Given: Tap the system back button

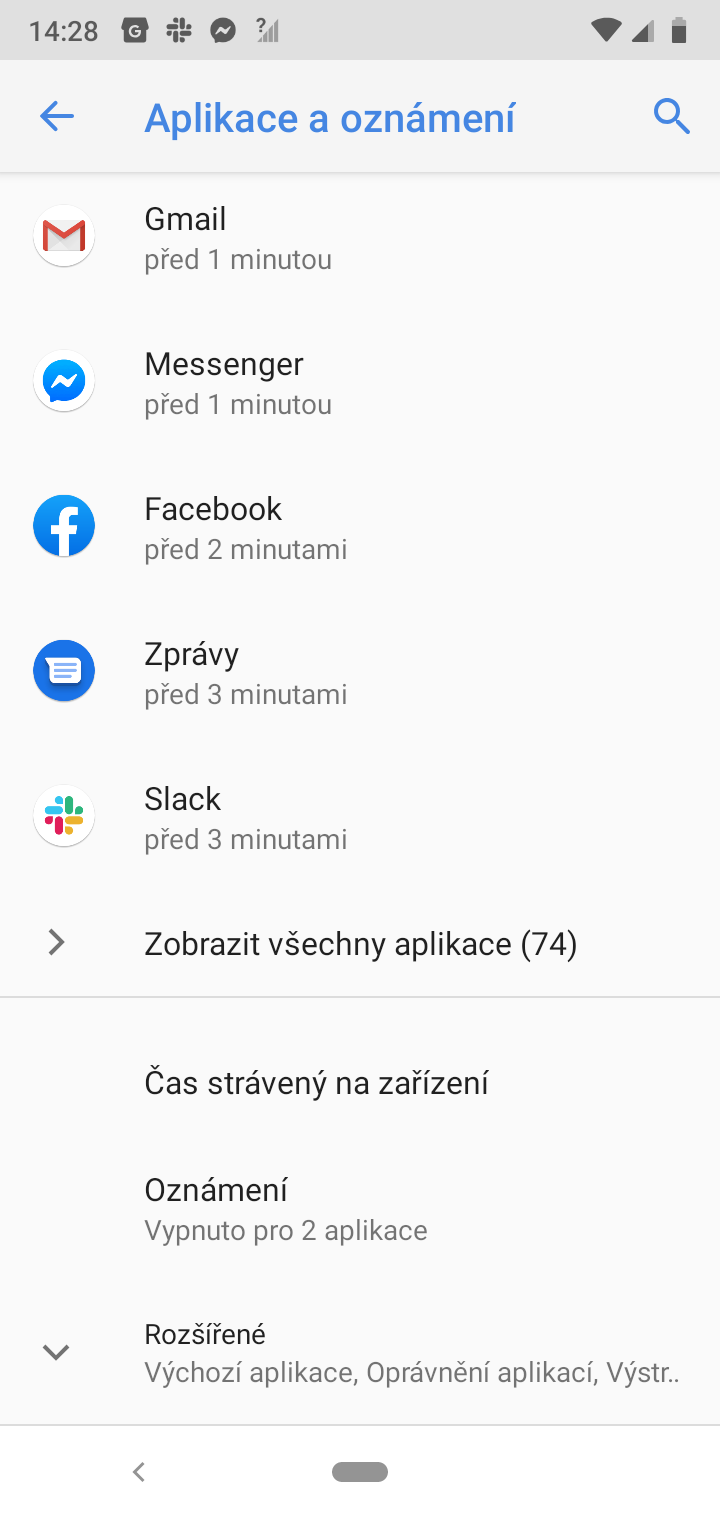Looking at the screenshot, I should pyautogui.click(x=139, y=1471).
